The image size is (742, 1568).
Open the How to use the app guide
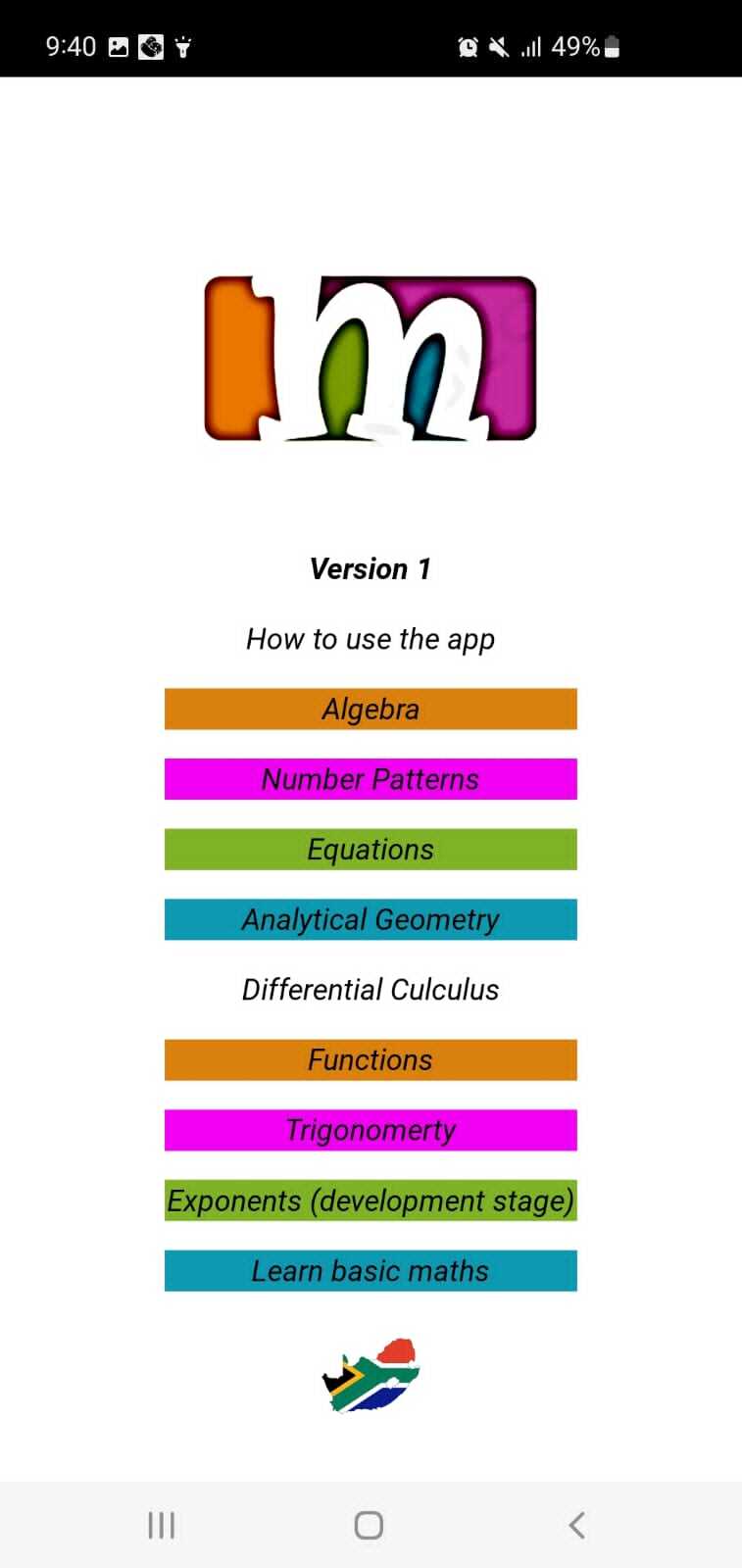coord(371,639)
